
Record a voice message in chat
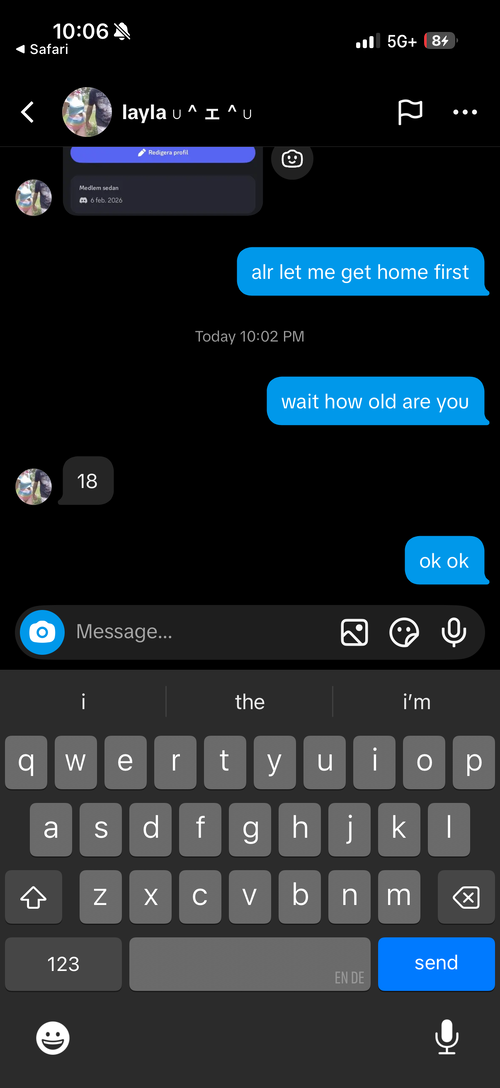[454, 632]
